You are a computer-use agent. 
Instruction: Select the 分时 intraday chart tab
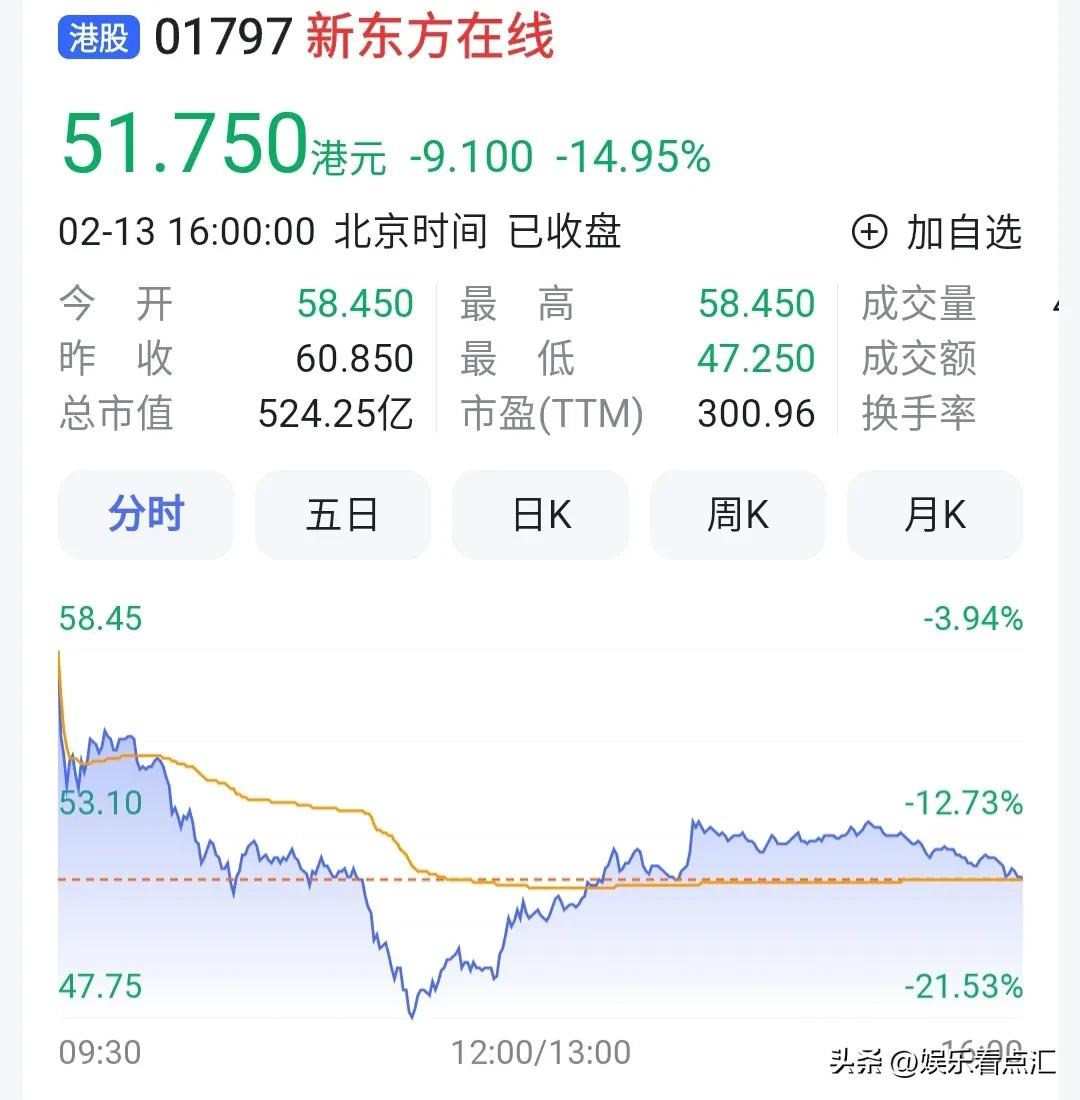(x=146, y=514)
